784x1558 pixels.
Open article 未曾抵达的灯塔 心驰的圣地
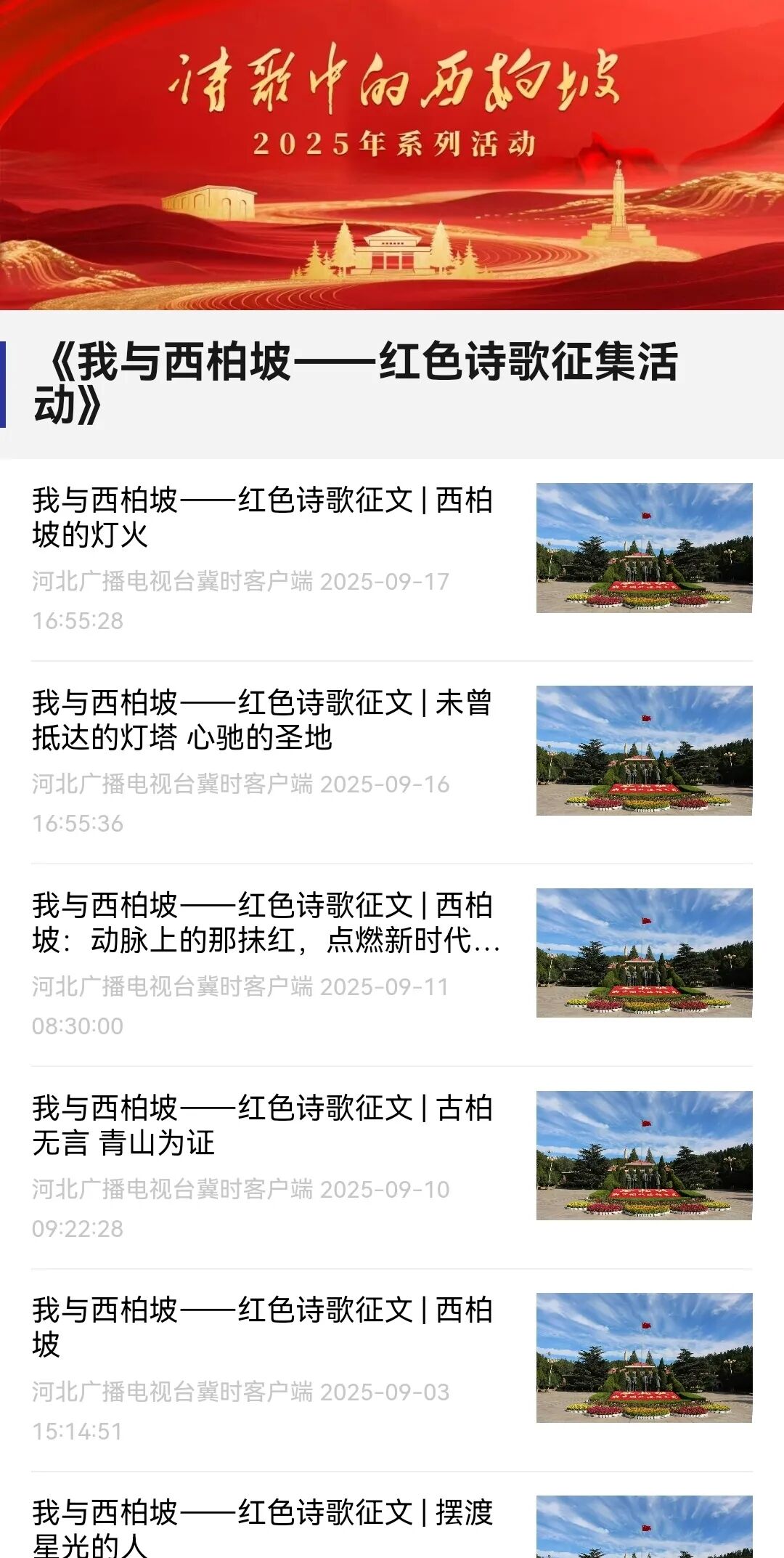pos(263,720)
